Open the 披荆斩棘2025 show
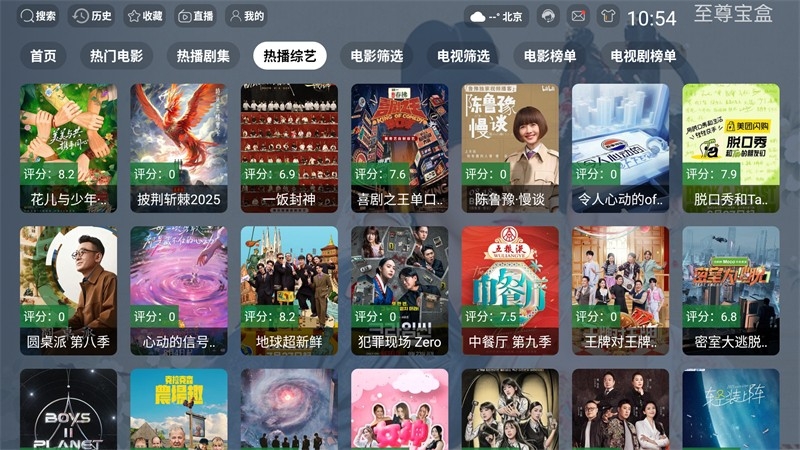Screen dimensions: 800x450 click(179, 147)
